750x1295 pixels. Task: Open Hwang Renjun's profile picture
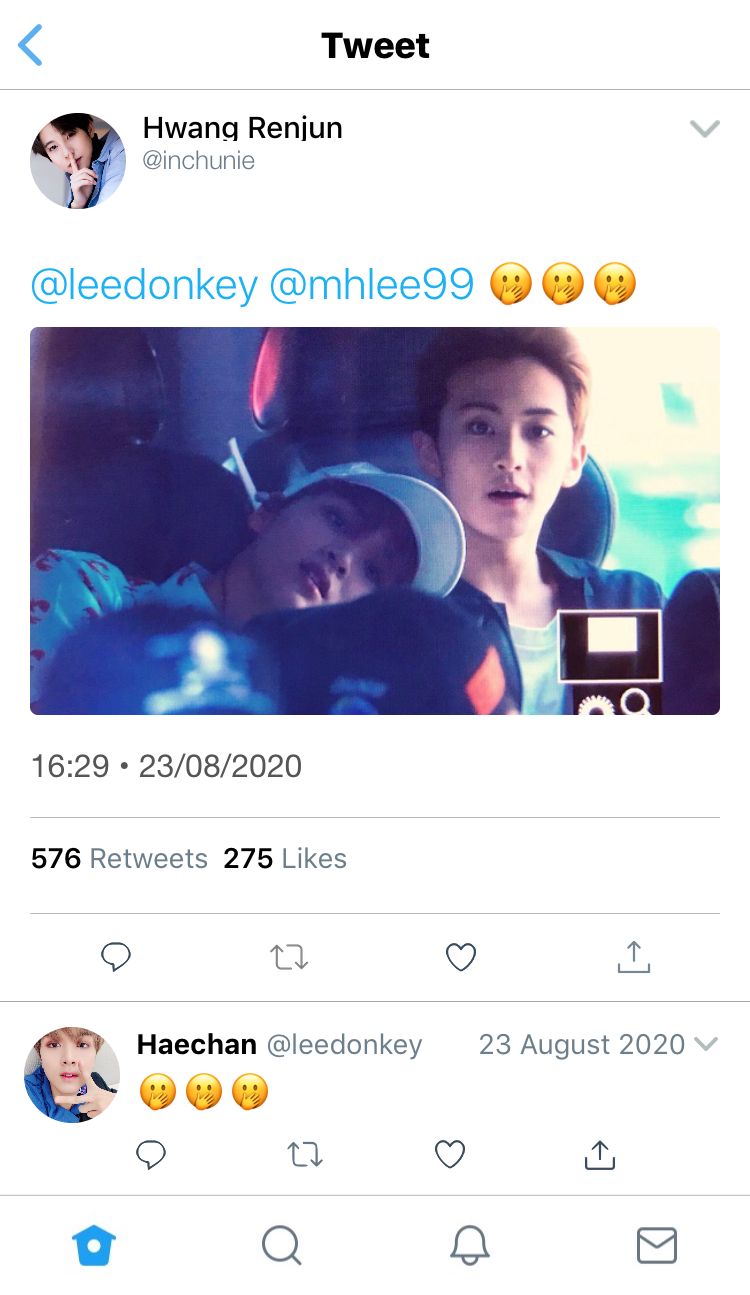(78, 160)
